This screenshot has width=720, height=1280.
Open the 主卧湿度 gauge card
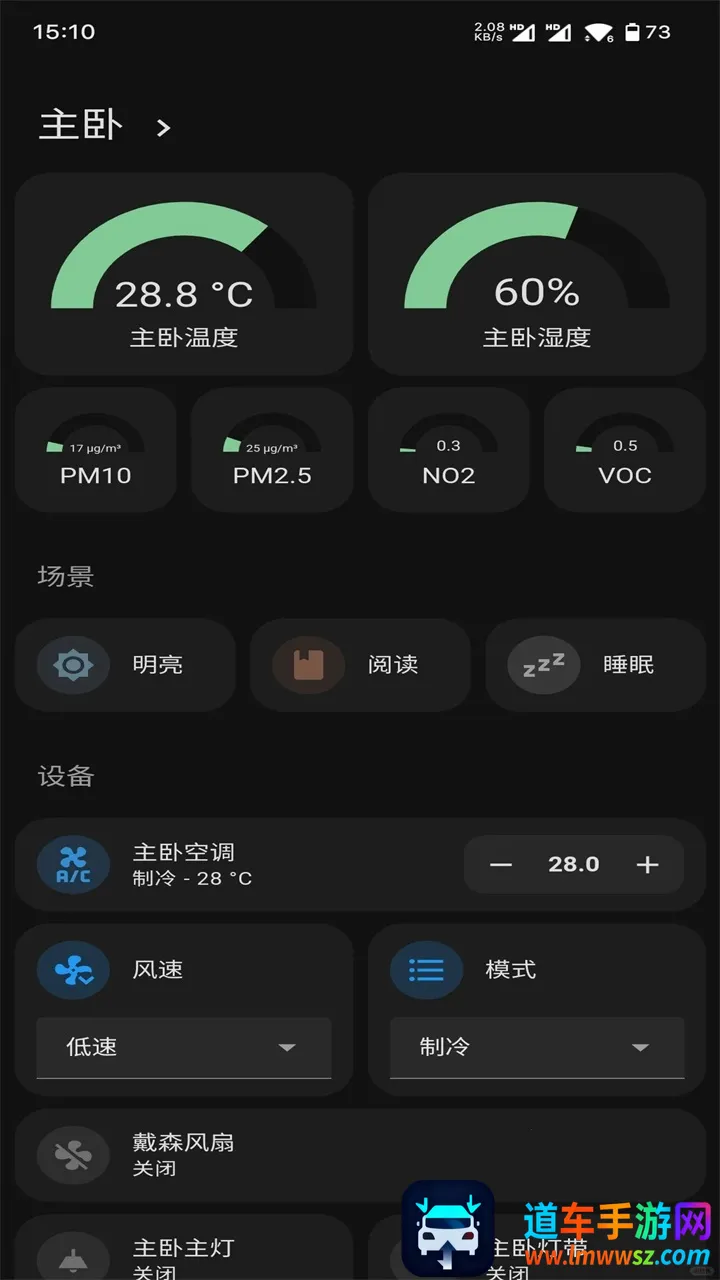[537, 273]
